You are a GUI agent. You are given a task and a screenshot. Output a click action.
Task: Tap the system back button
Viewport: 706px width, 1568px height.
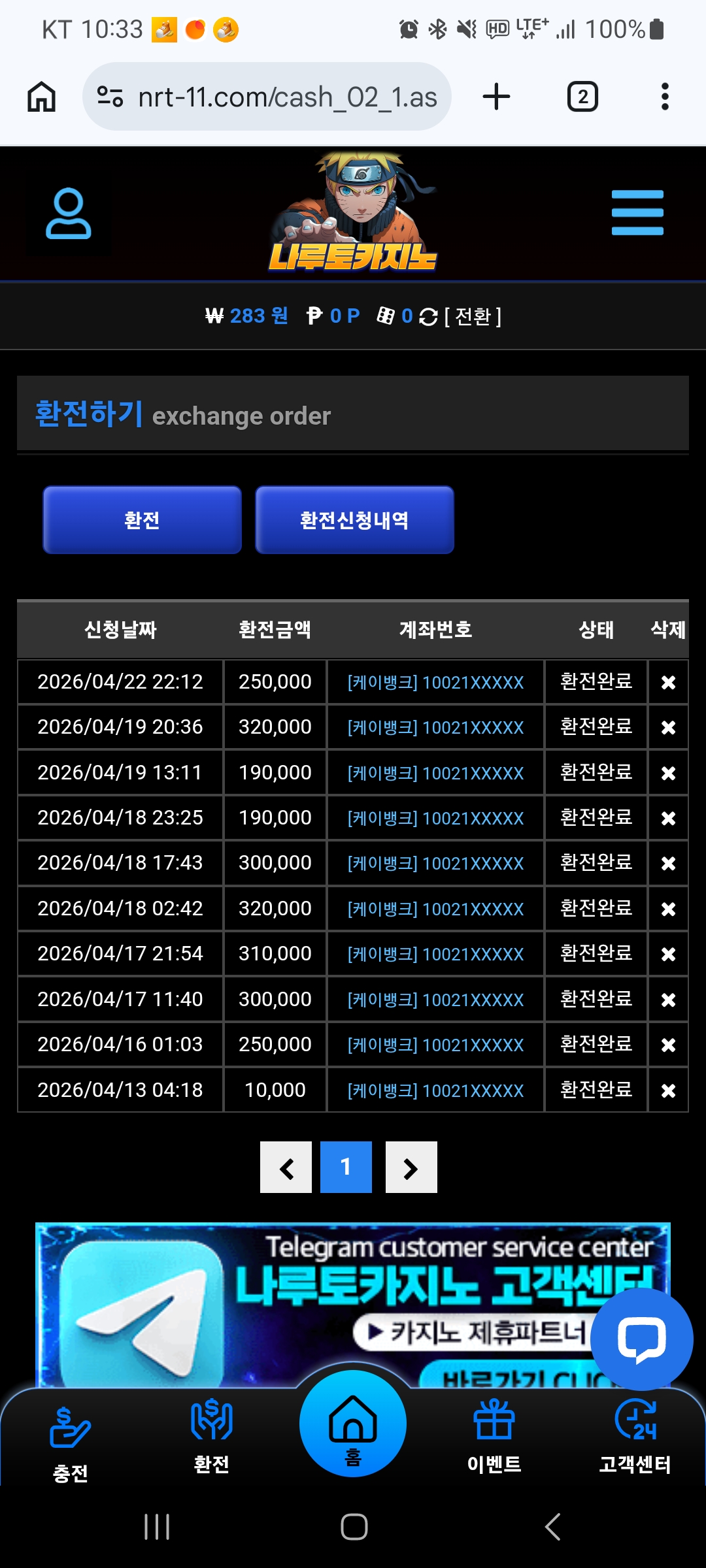click(553, 1527)
